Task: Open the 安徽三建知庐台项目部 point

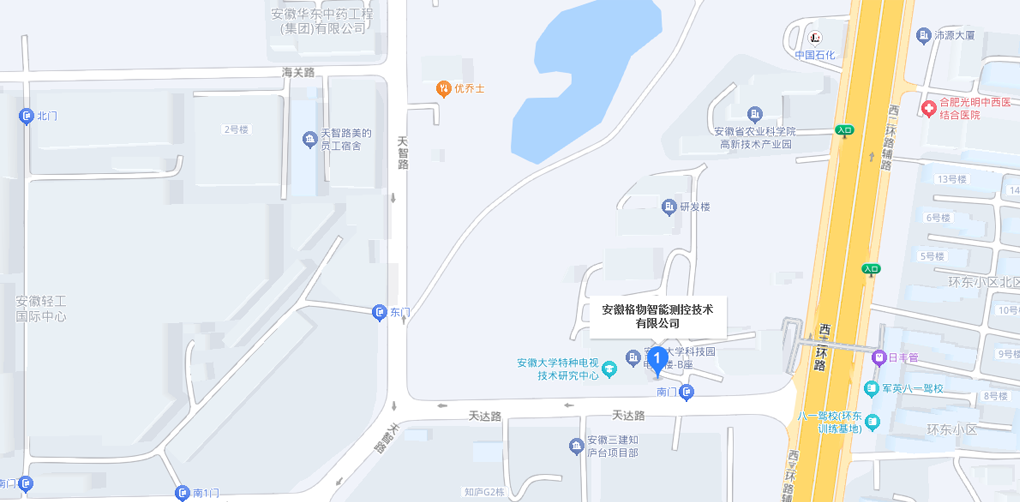Action: (x=576, y=446)
